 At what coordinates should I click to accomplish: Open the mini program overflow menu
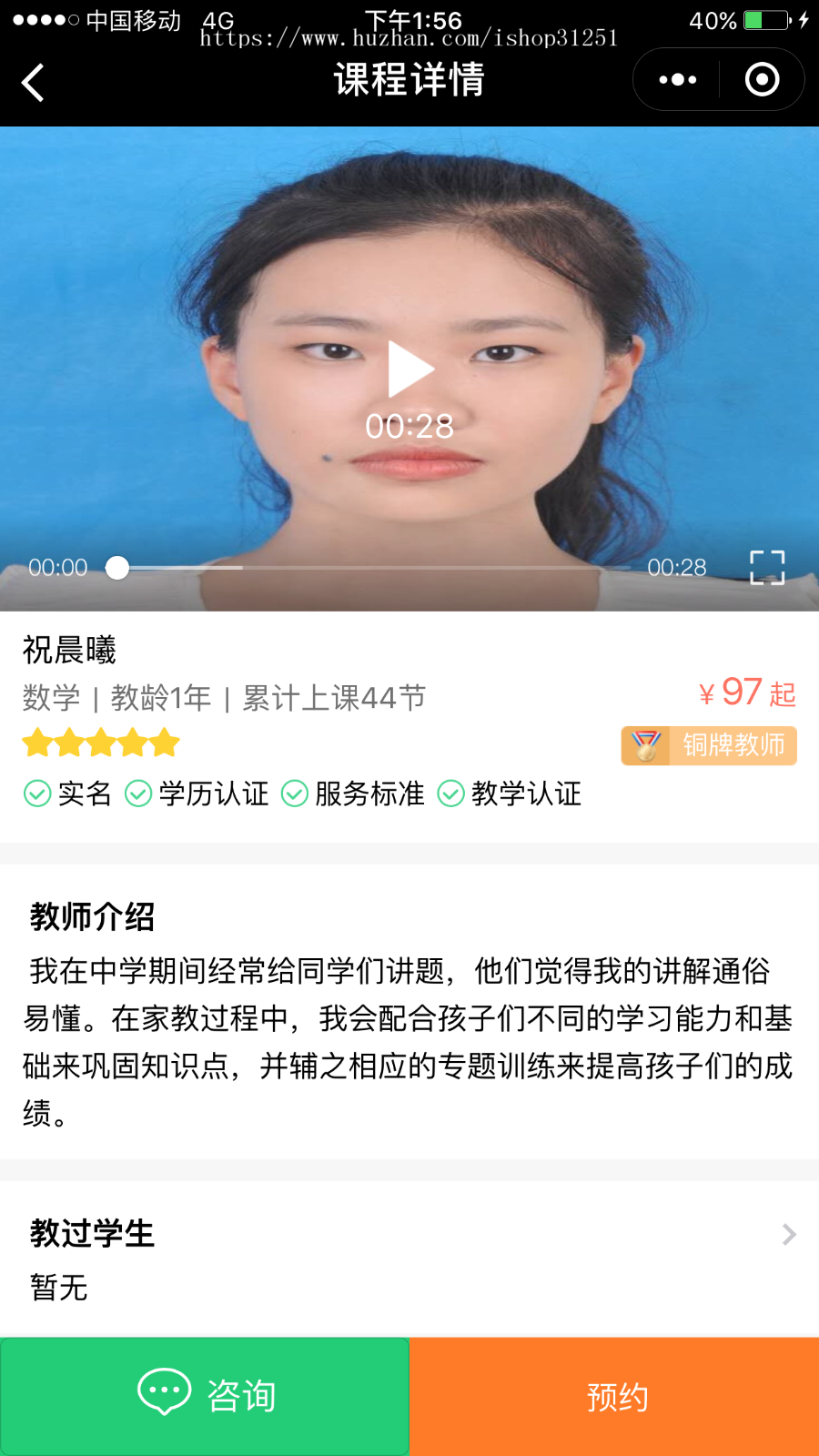point(678,80)
